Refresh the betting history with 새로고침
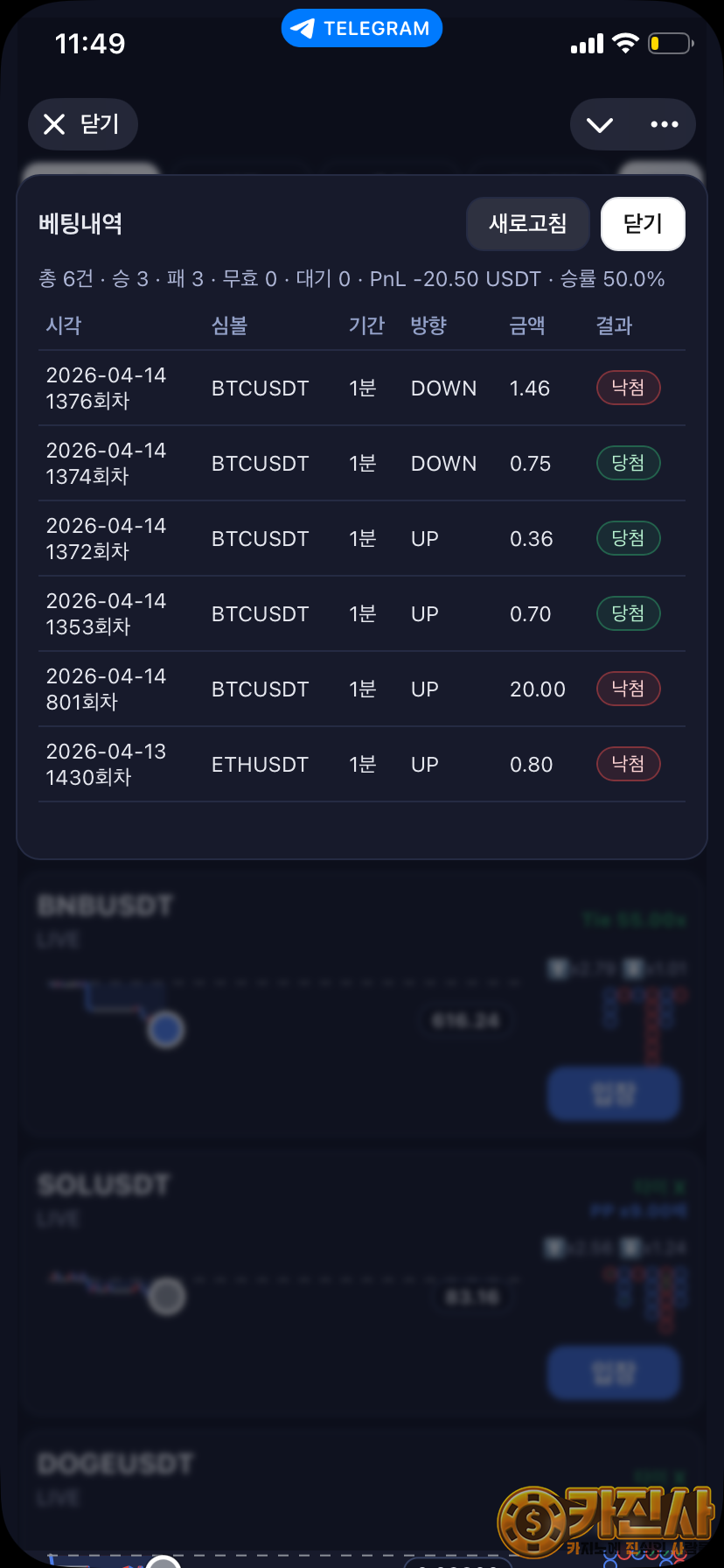 tap(528, 224)
